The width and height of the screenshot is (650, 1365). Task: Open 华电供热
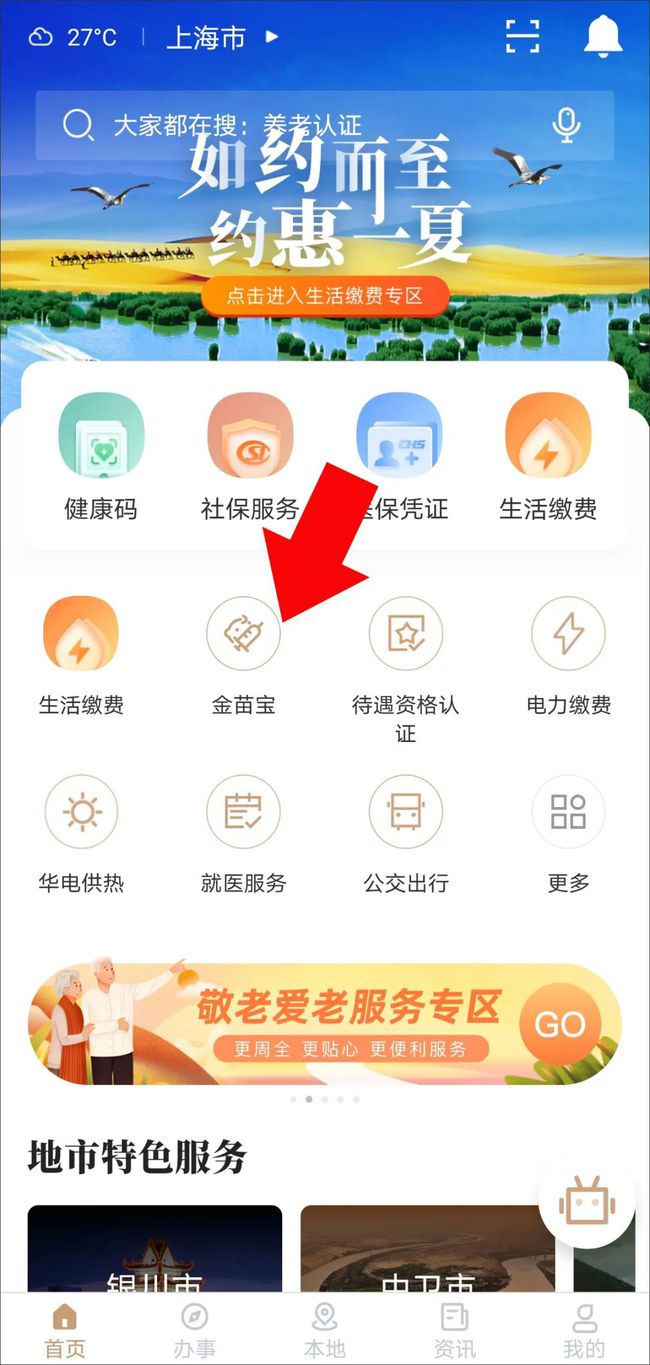click(81, 832)
